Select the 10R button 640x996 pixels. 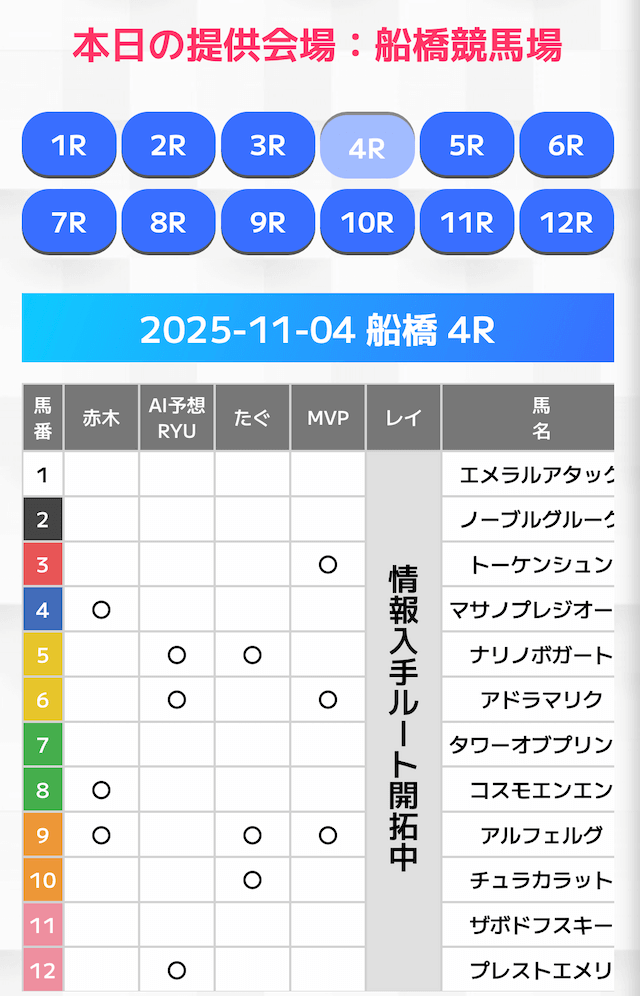click(x=367, y=222)
